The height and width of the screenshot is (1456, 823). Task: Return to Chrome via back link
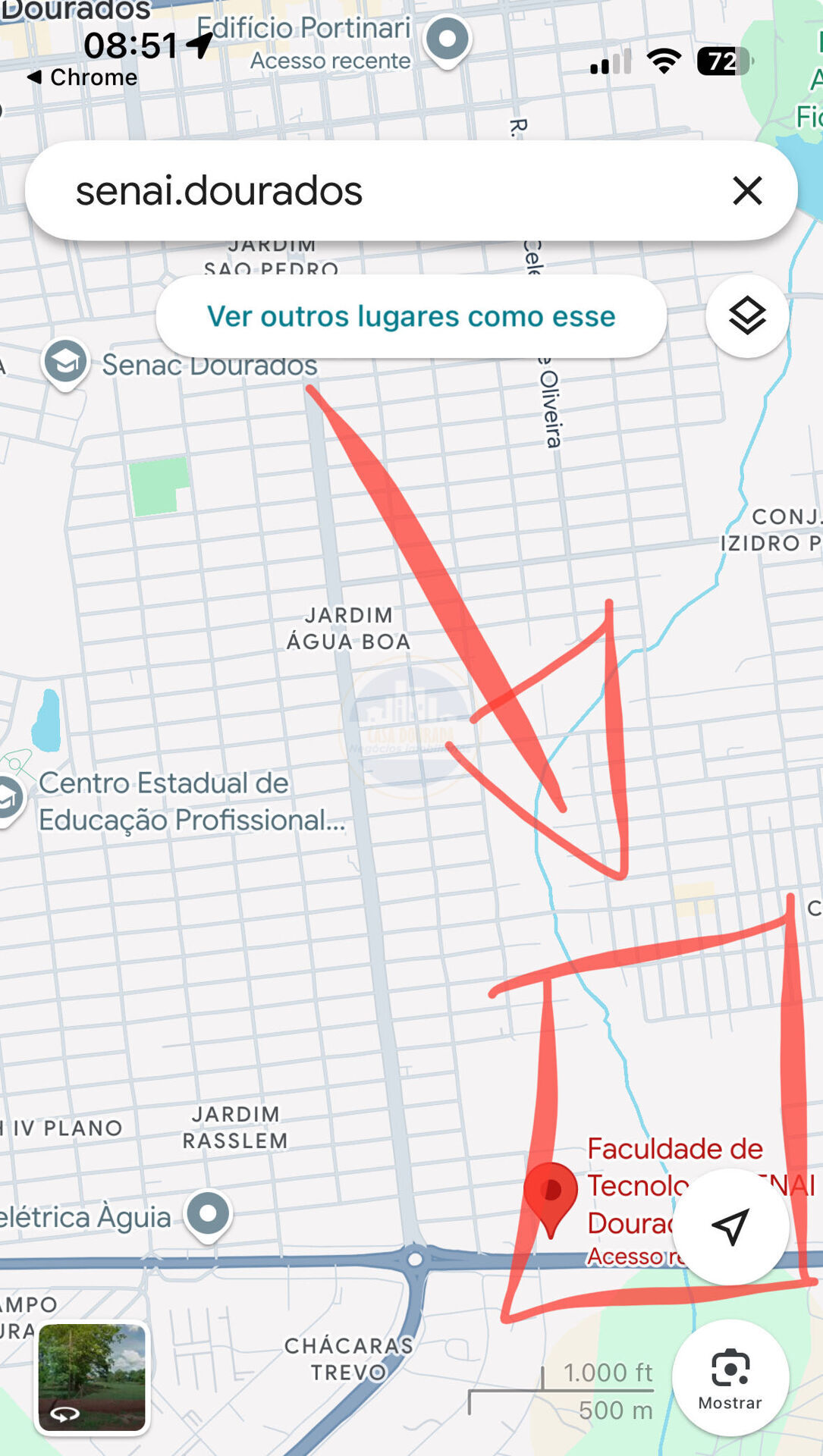(x=82, y=77)
